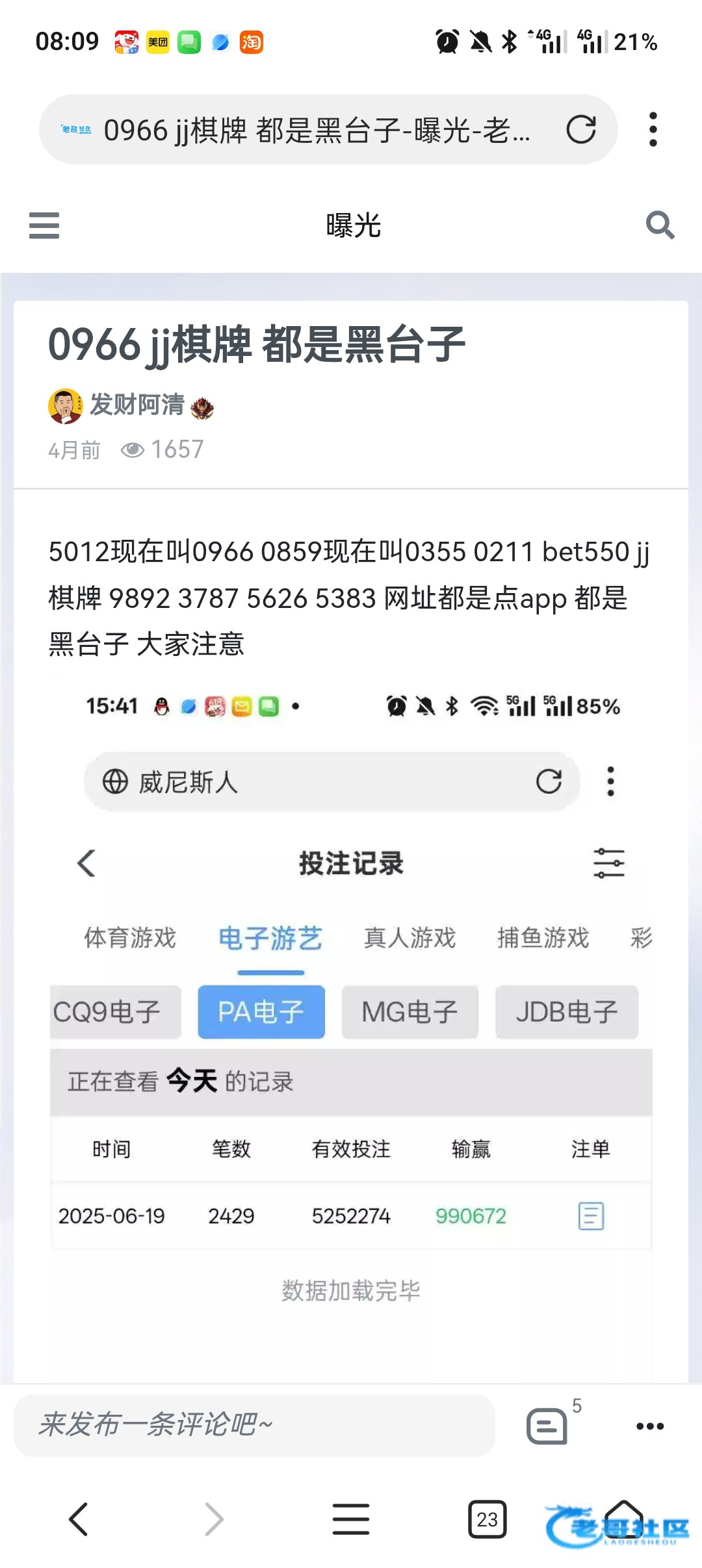Open the three-dot more options at bottom
Screen dimensions: 702x1568
650,1426
